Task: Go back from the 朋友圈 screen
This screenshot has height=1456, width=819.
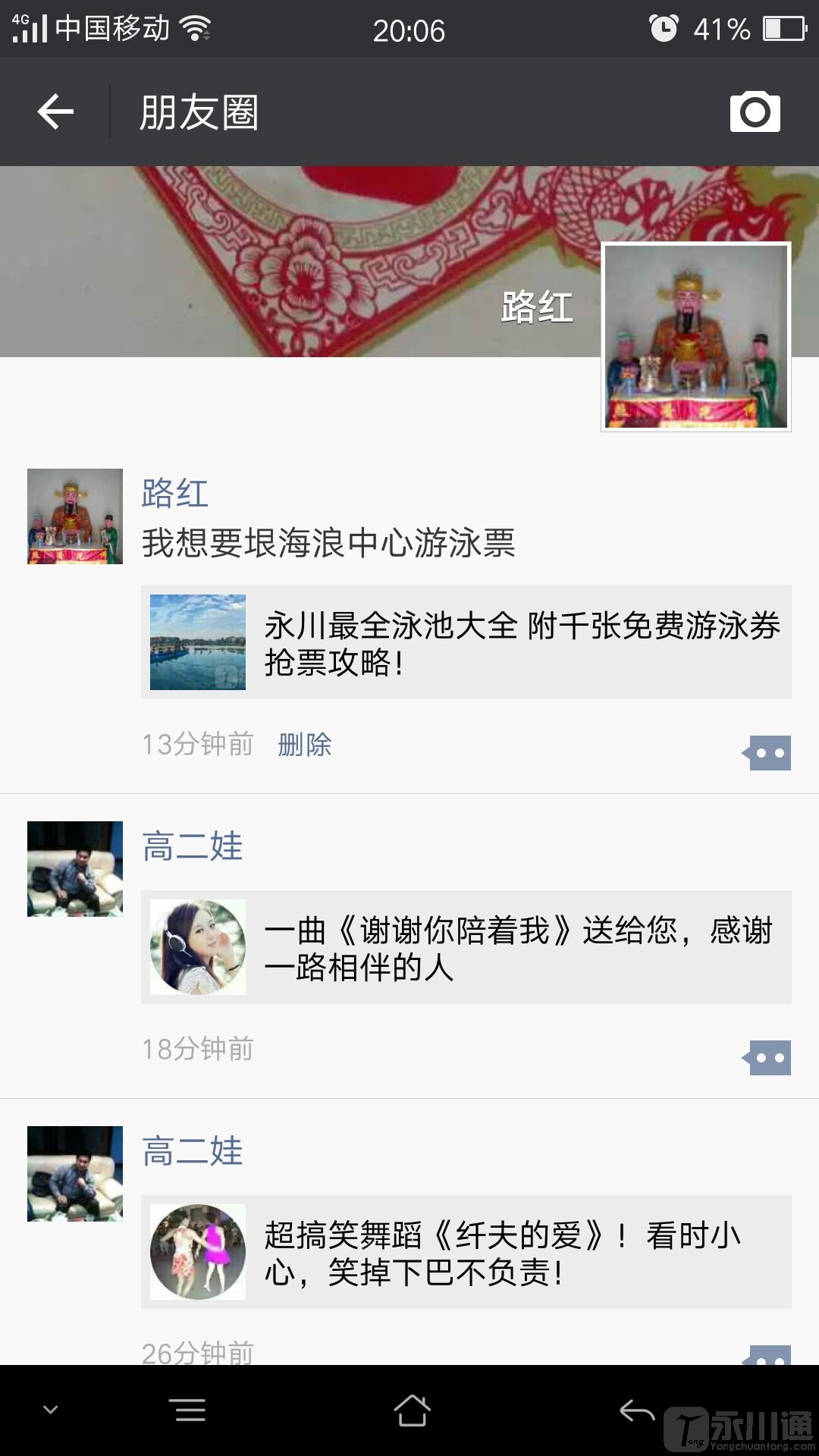Action: point(55,112)
